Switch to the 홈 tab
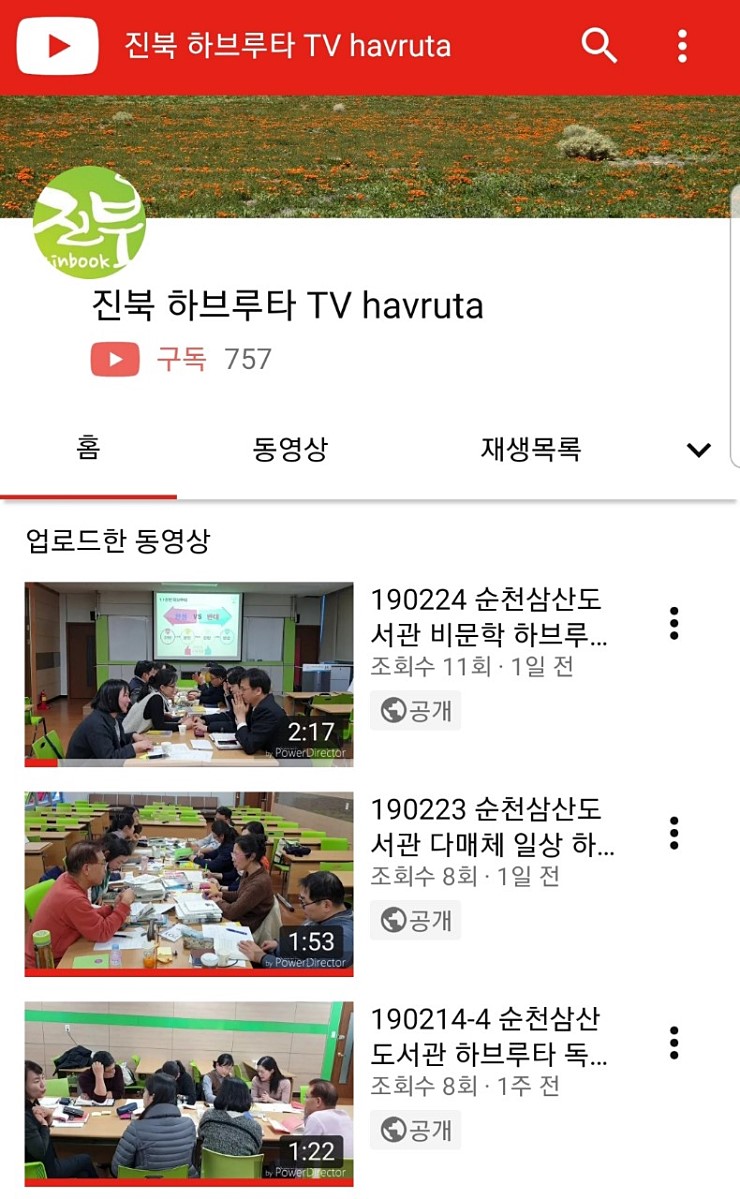740x1199 pixels. [88, 450]
